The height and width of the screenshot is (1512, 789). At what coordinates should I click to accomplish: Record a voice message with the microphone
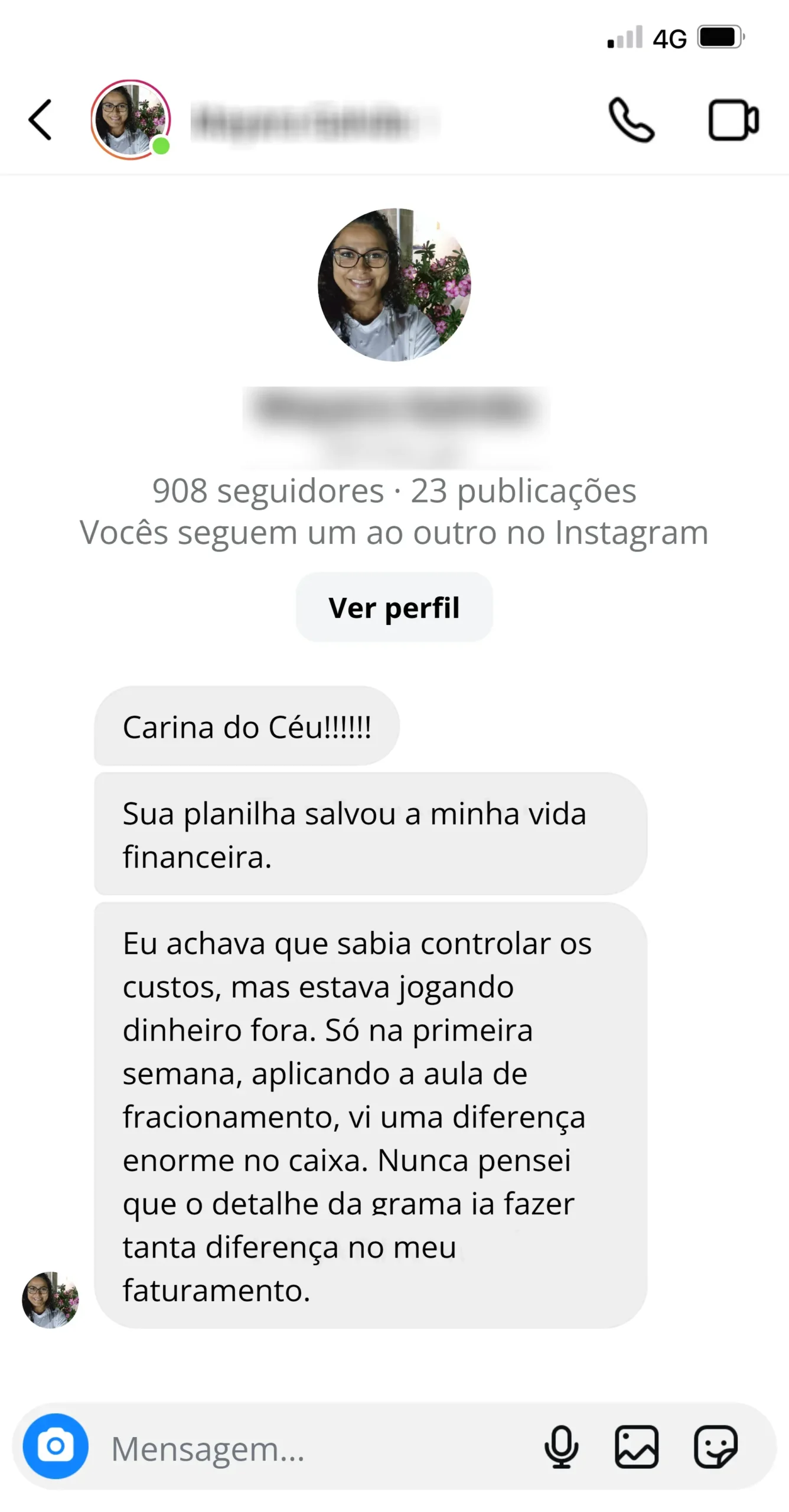[x=561, y=1446]
